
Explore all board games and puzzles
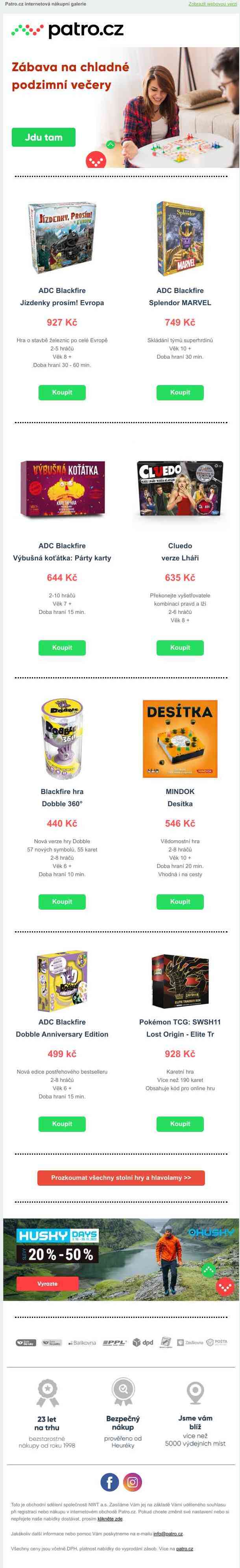(121, 1178)
